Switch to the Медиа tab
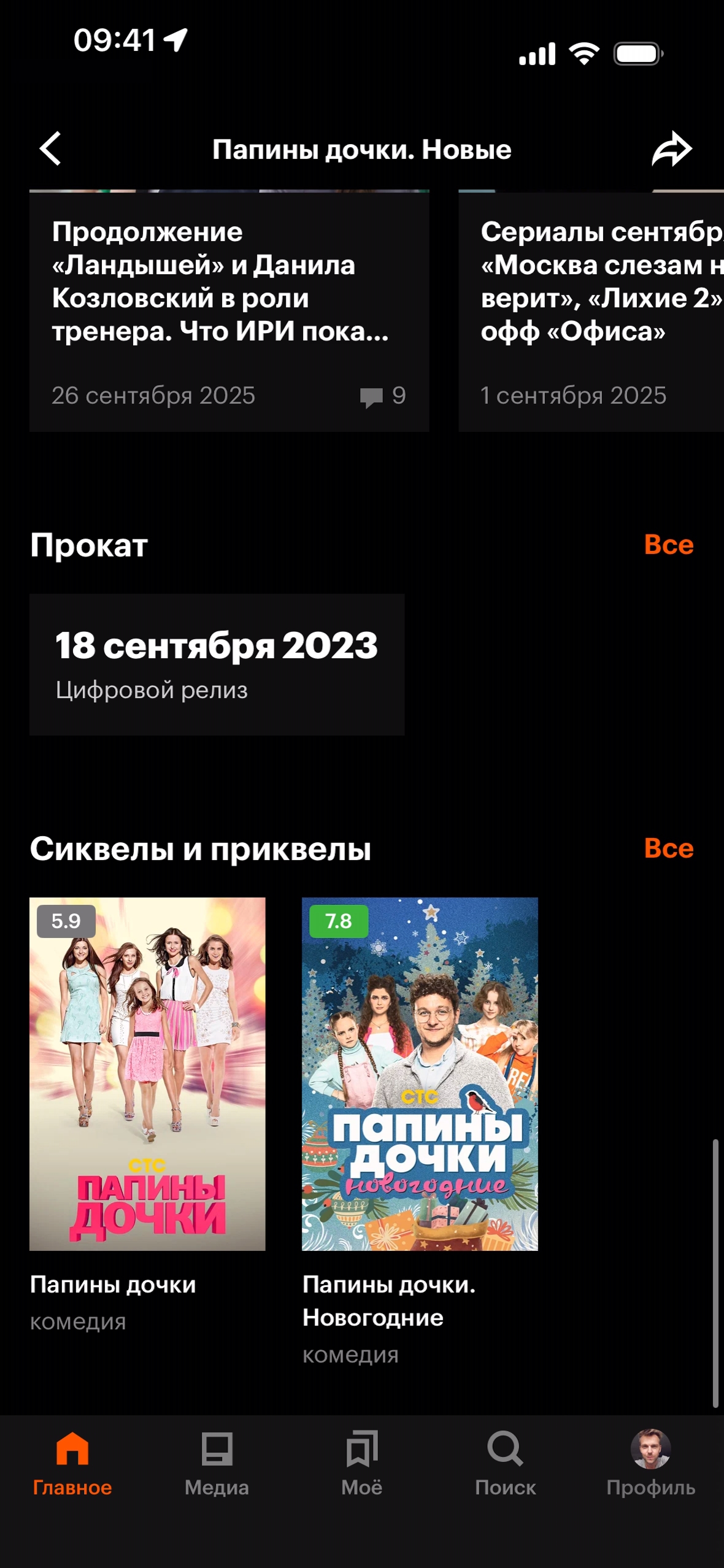Image resolution: width=724 pixels, height=1568 pixels. pos(217,1462)
